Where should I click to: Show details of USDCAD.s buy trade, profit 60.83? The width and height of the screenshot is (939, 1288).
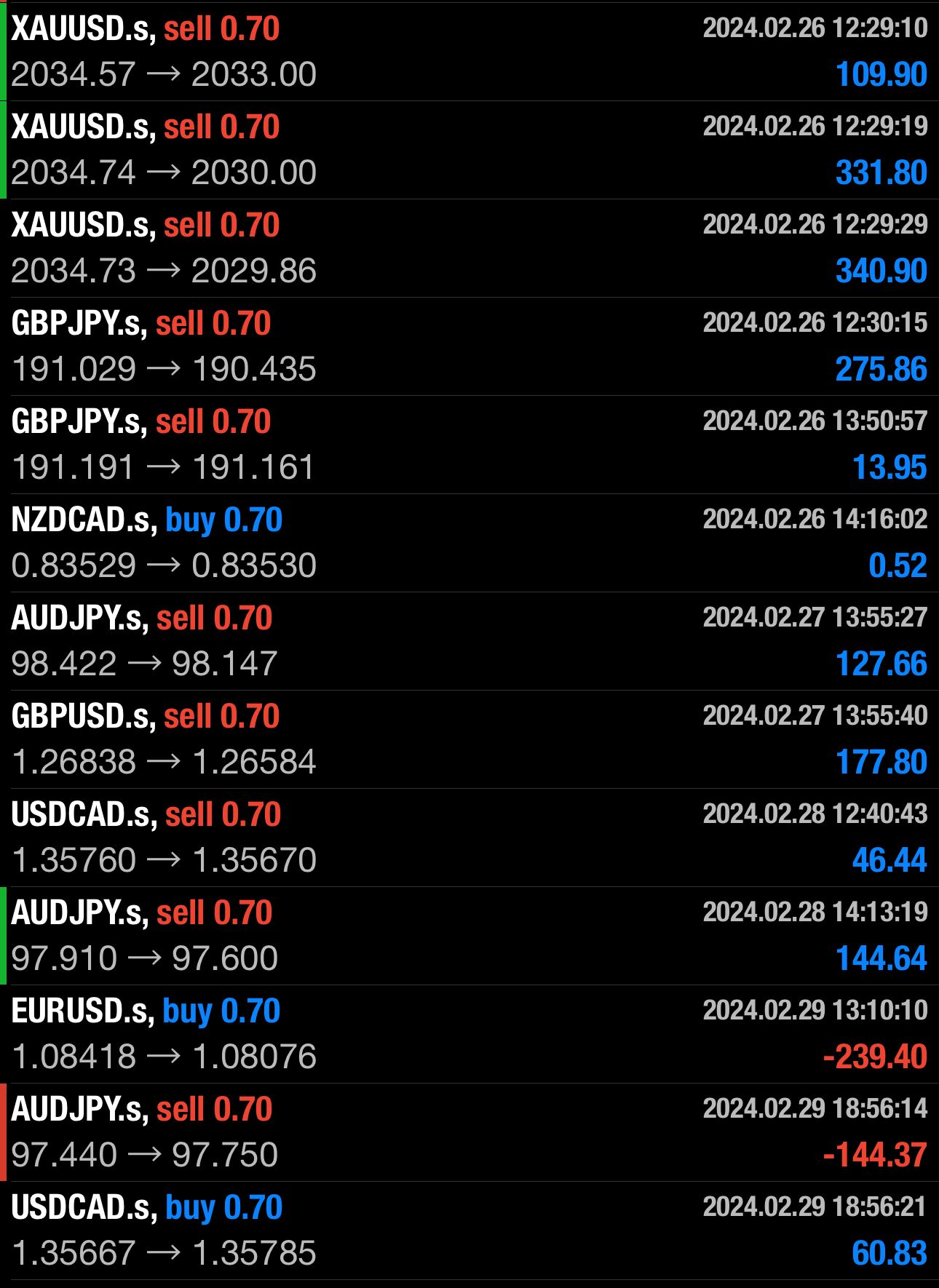469,1230
